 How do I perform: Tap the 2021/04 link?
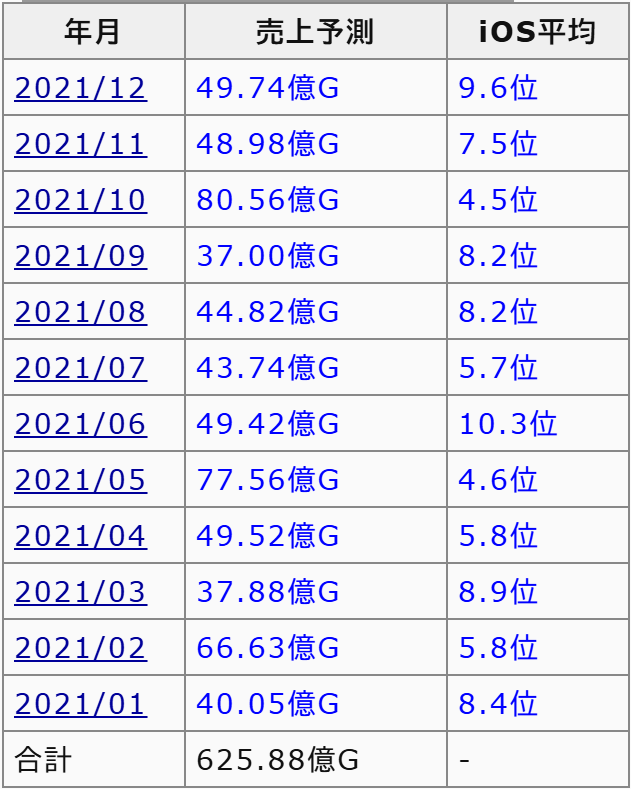81,535
